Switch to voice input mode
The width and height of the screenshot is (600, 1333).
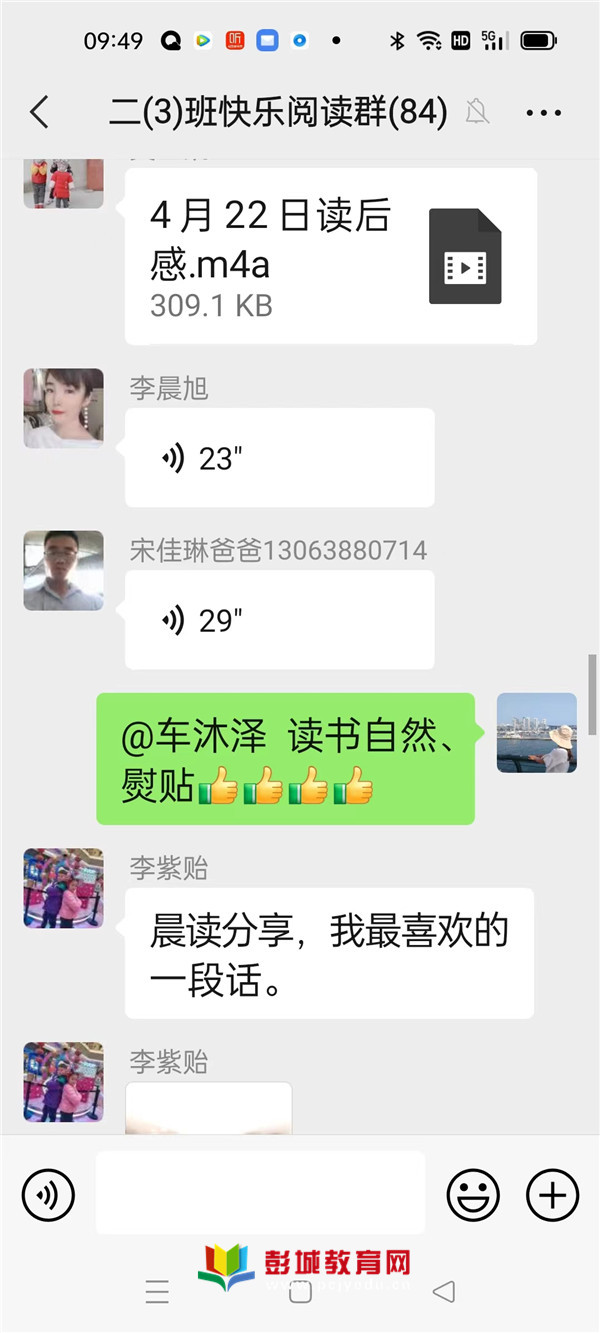tap(48, 1194)
